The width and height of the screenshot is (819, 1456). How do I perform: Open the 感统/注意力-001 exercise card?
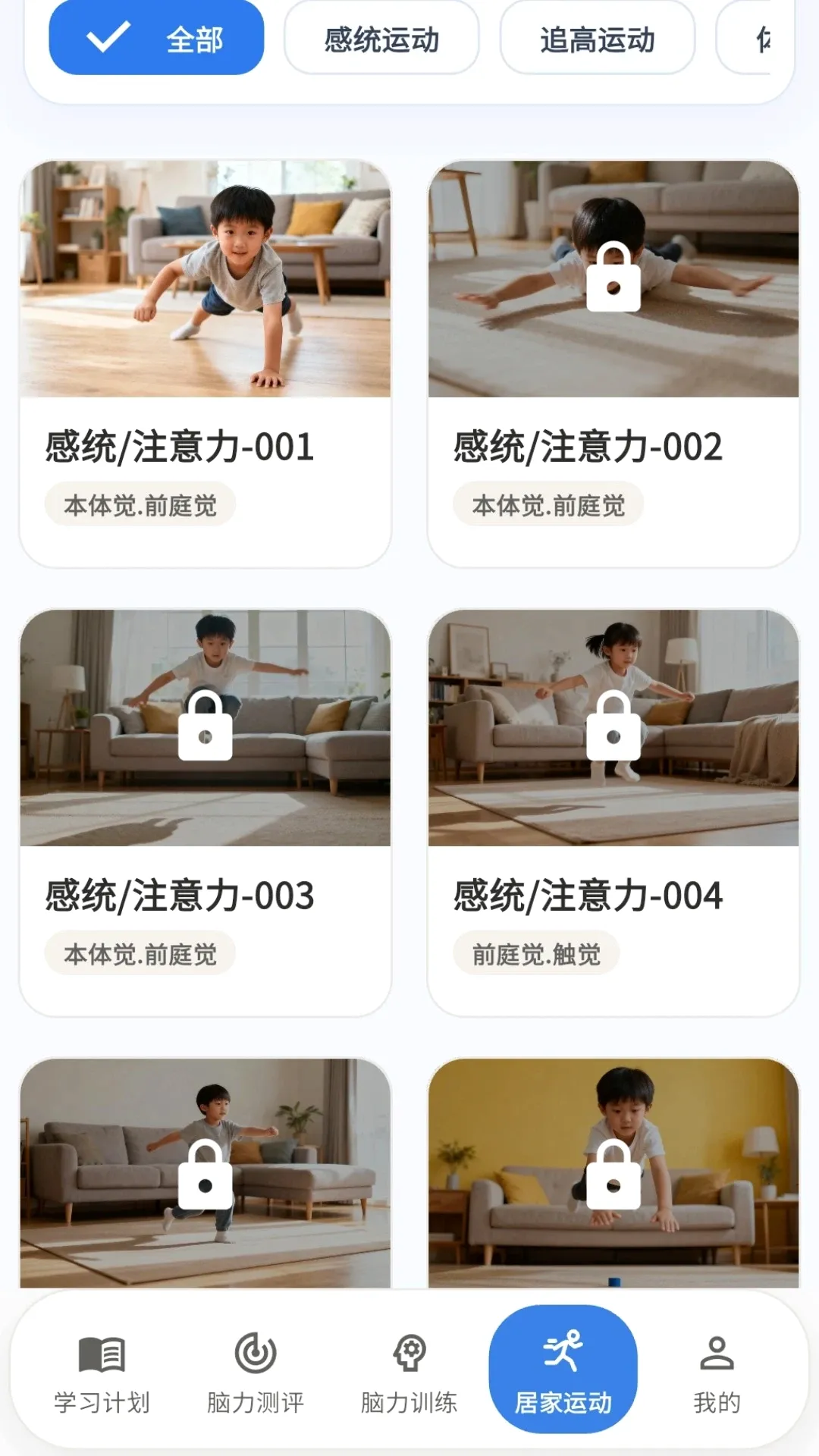pyautogui.click(x=205, y=363)
